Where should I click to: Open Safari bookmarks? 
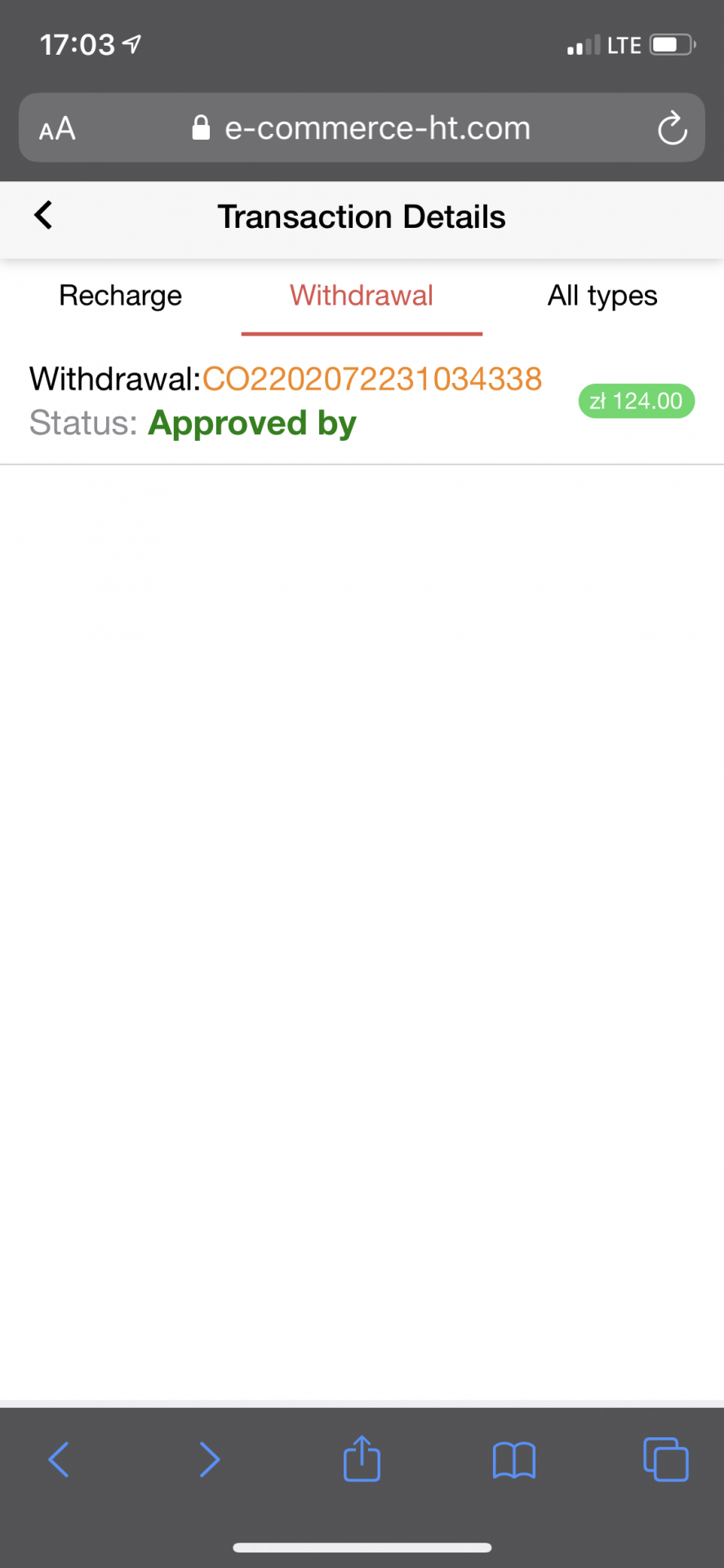pyautogui.click(x=513, y=1459)
